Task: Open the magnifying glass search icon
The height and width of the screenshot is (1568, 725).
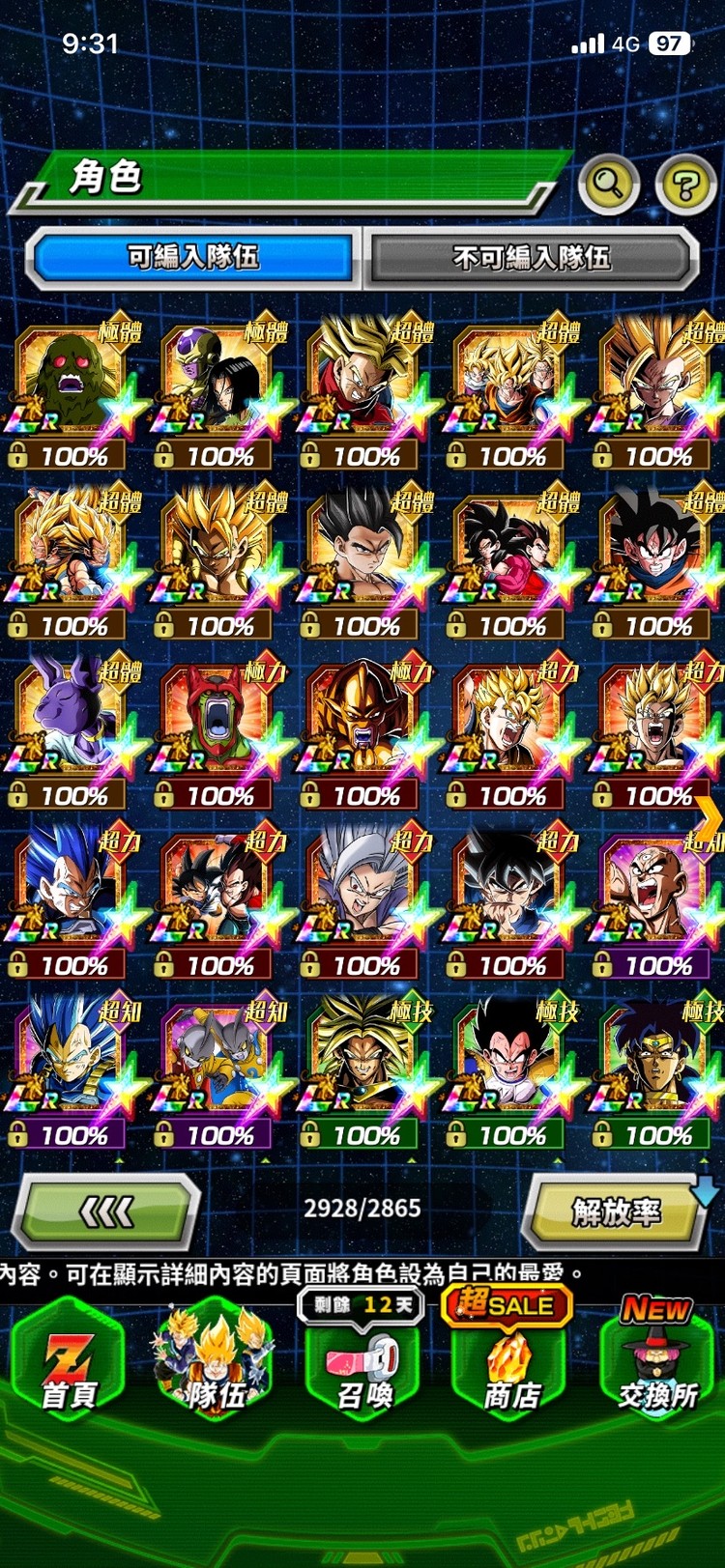Action: [x=608, y=182]
